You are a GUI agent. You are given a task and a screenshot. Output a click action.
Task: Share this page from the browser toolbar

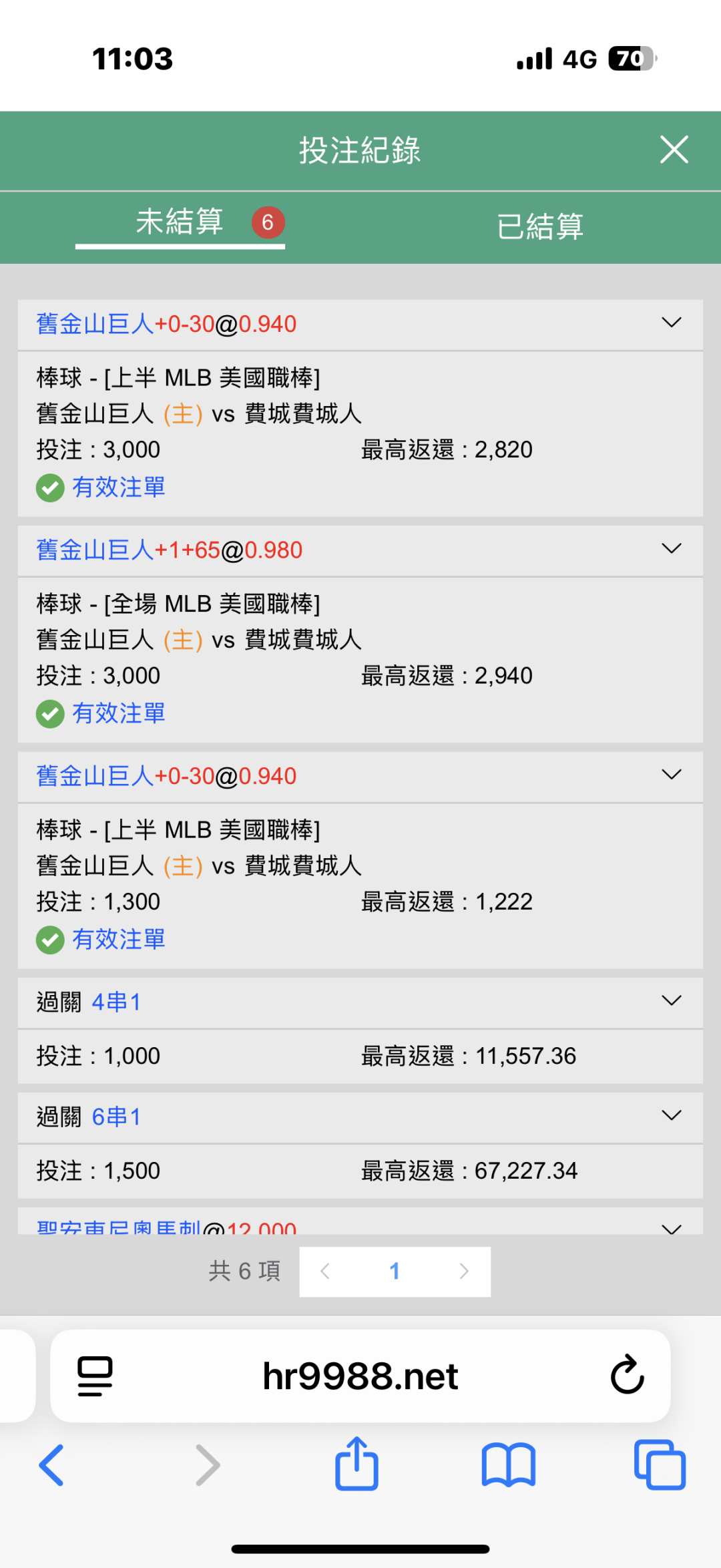click(356, 1464)
